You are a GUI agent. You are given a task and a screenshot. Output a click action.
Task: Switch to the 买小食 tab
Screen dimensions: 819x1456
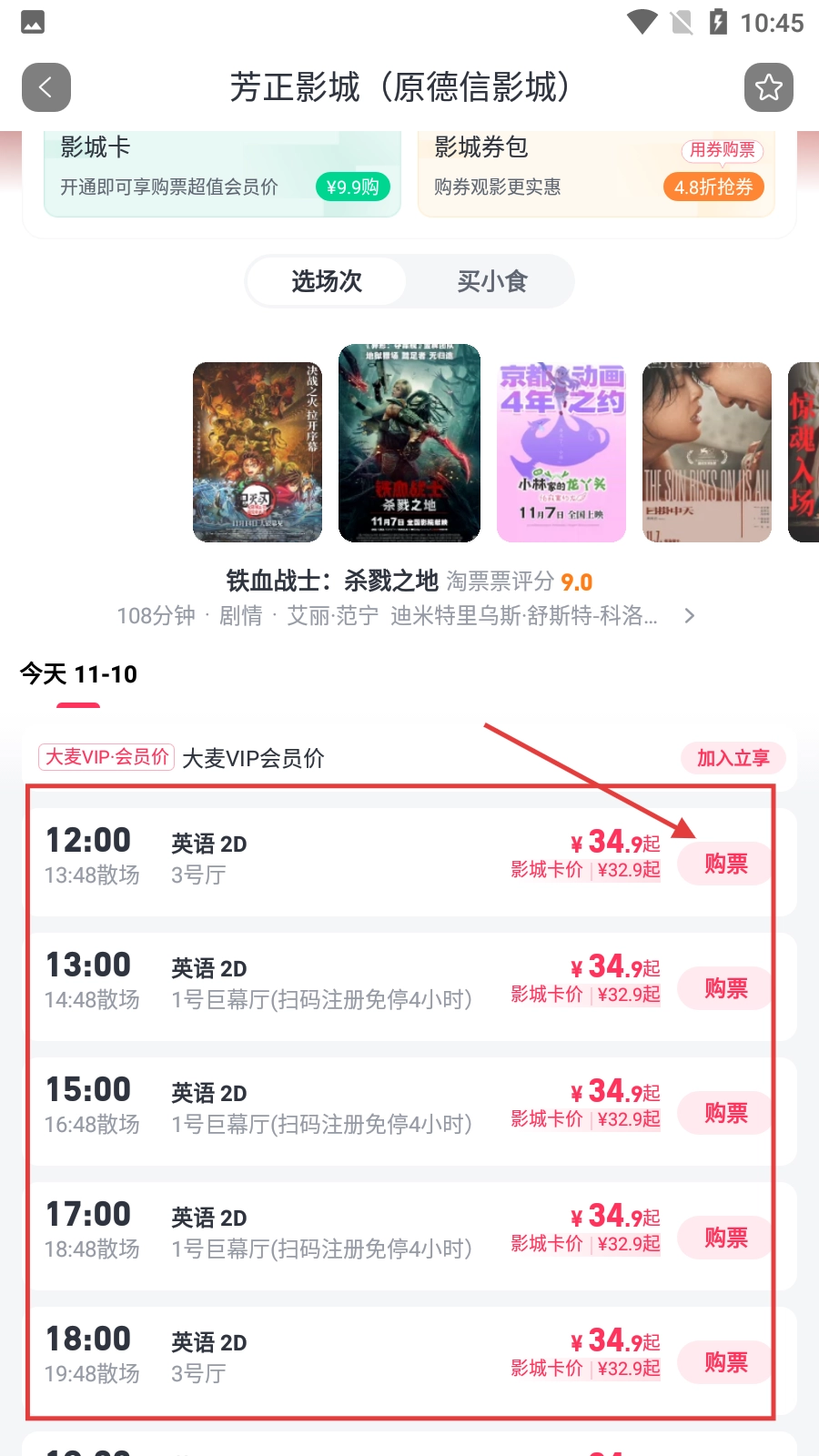click(x=491, y=281)
